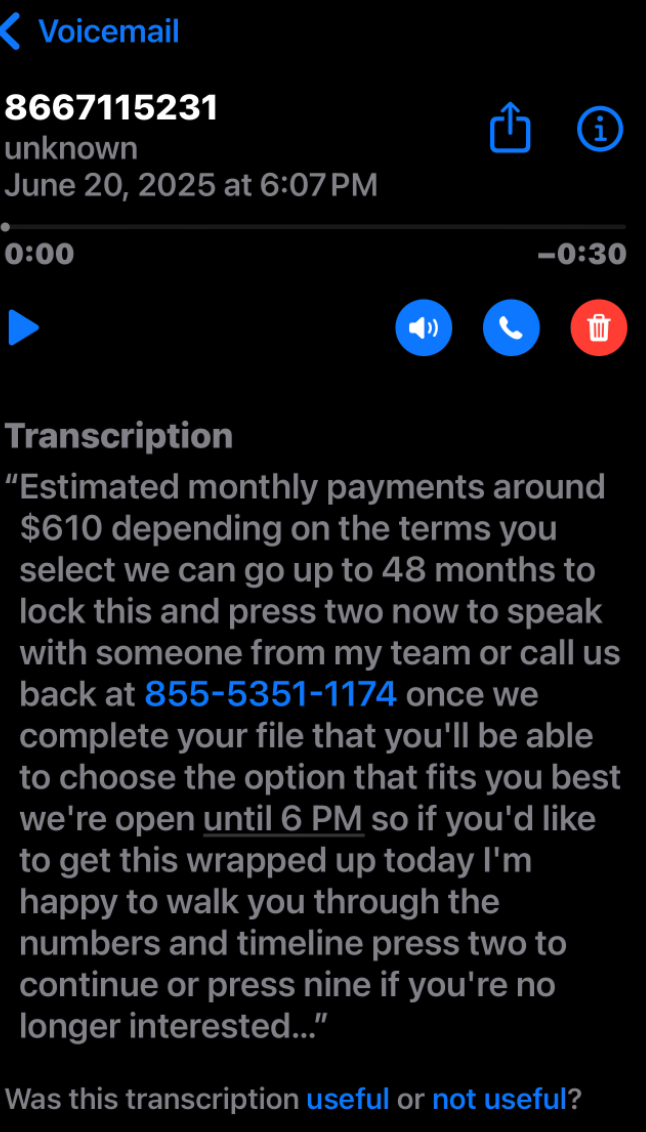Image resolution: width=646 pixels, height=1132 pixels.
Task: Go back to the Voicemail list
Action: coord(90,32)
